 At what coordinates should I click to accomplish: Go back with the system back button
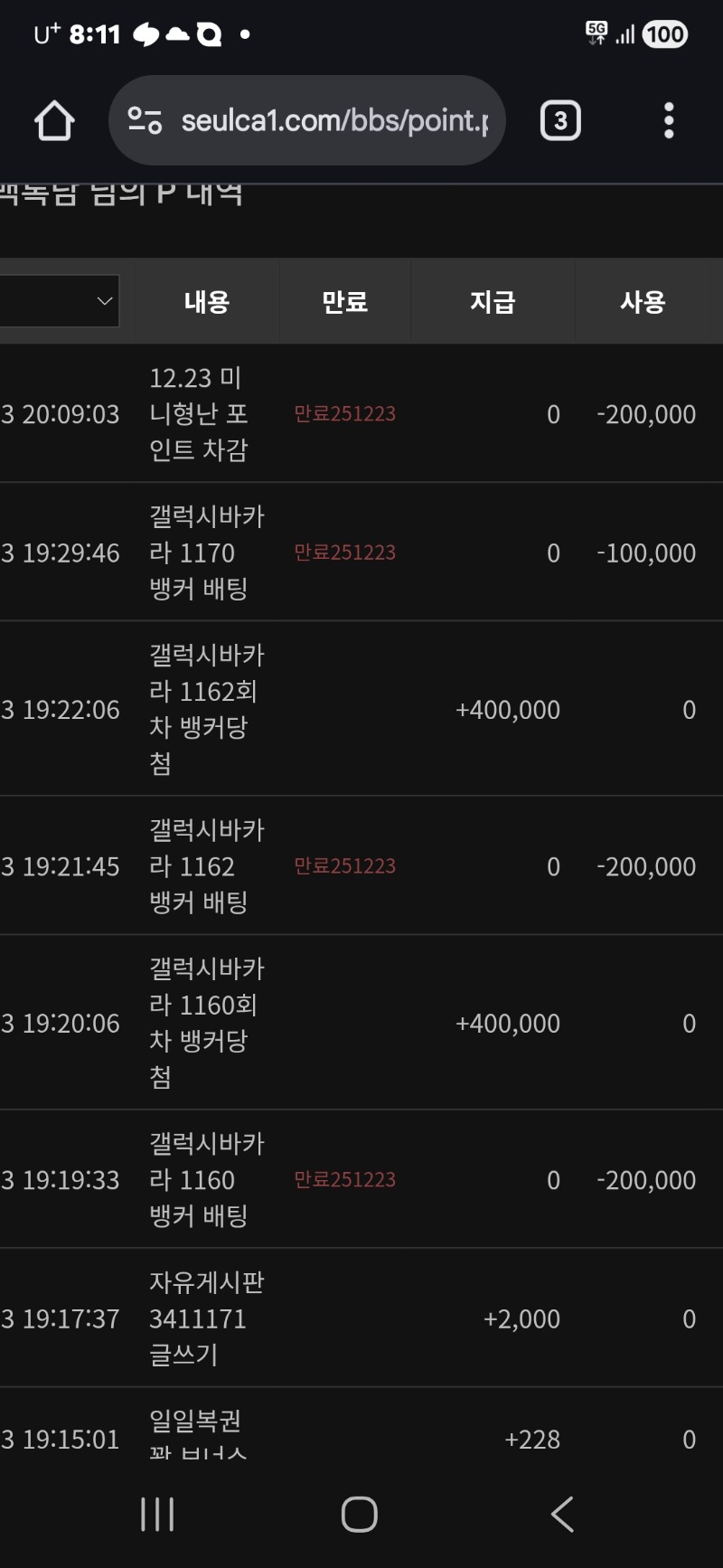[x=562, y=1514]
